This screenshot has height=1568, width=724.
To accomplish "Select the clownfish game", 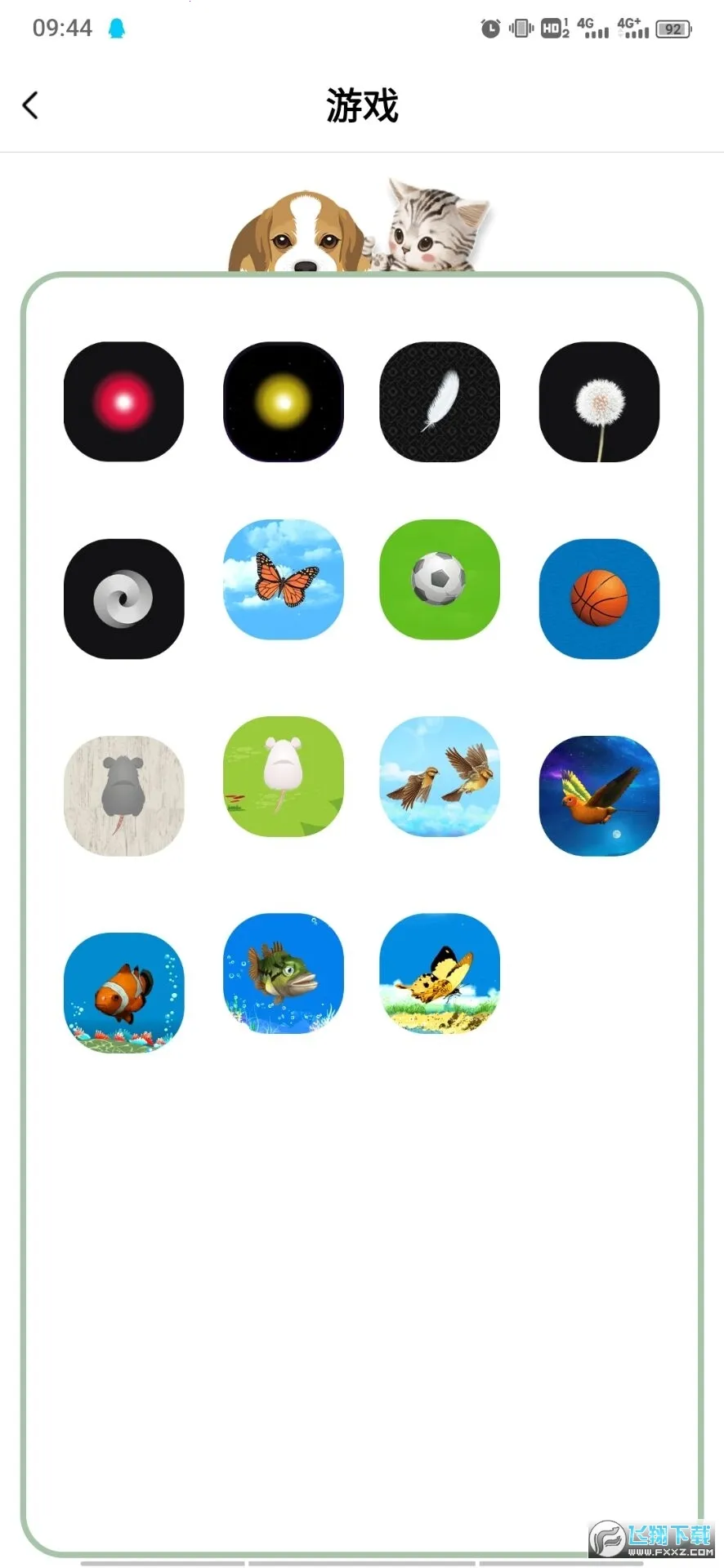I will pos(123,991).
